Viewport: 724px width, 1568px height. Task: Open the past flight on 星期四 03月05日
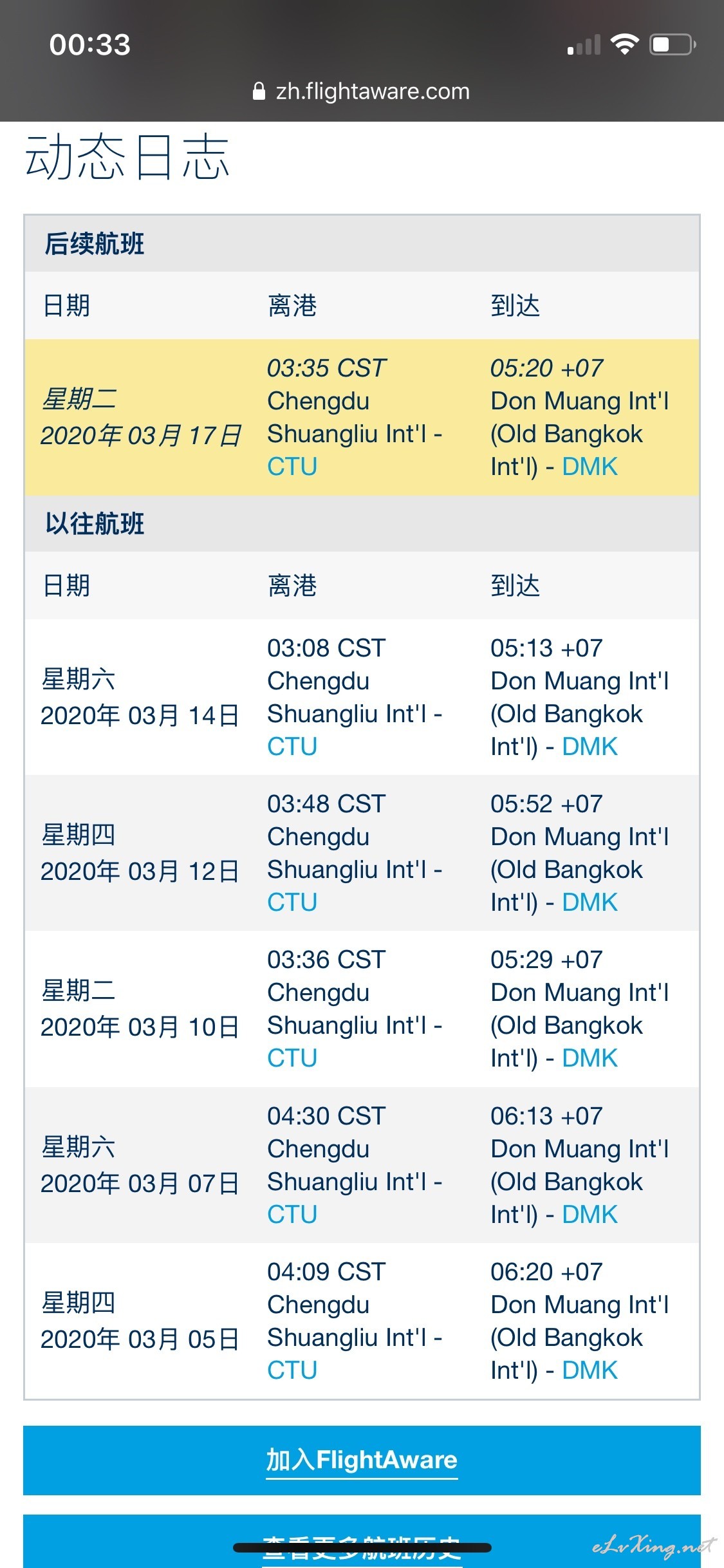(x=362, y=1321)
